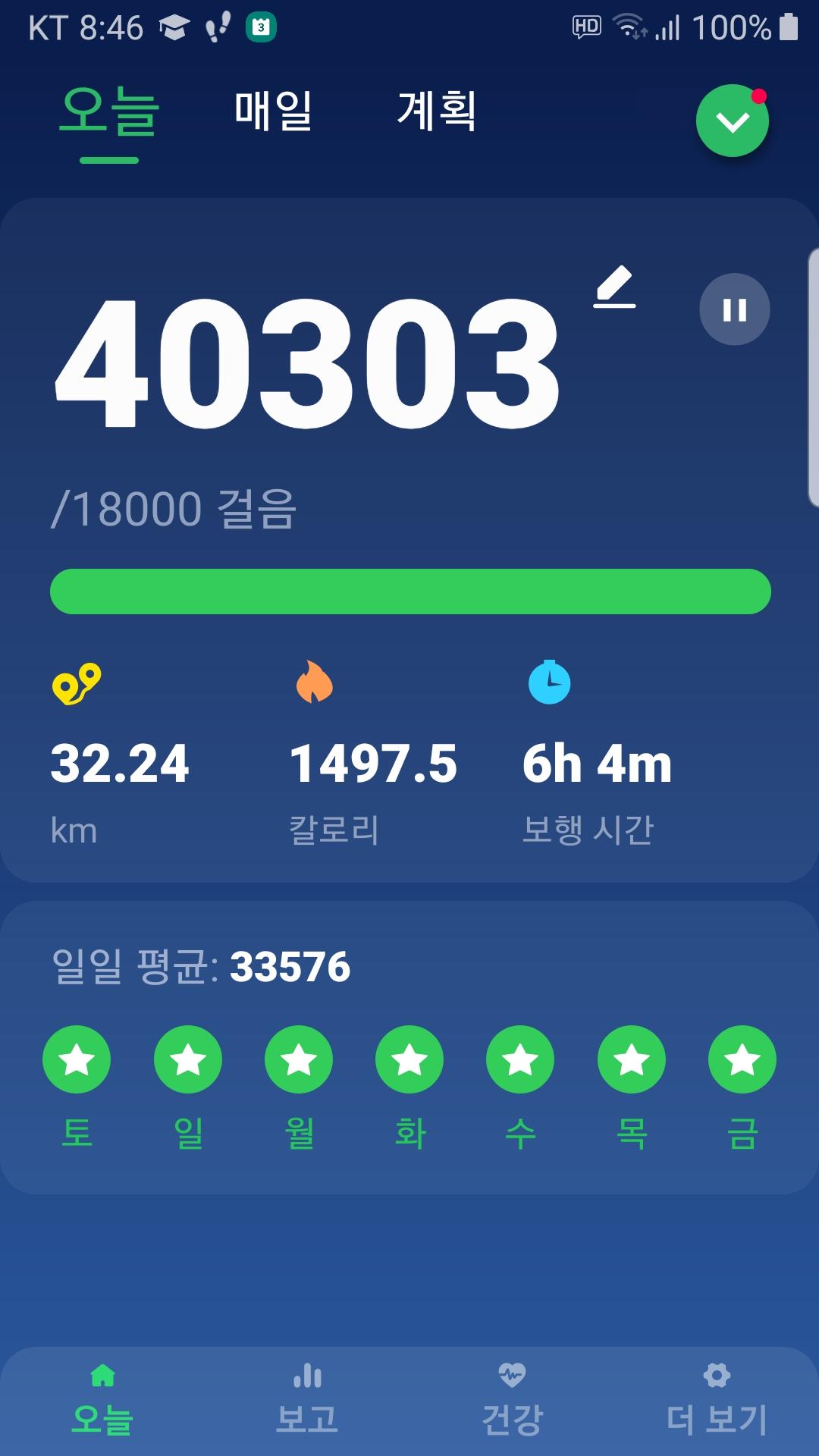Switch to the 매일 tab

273,111
